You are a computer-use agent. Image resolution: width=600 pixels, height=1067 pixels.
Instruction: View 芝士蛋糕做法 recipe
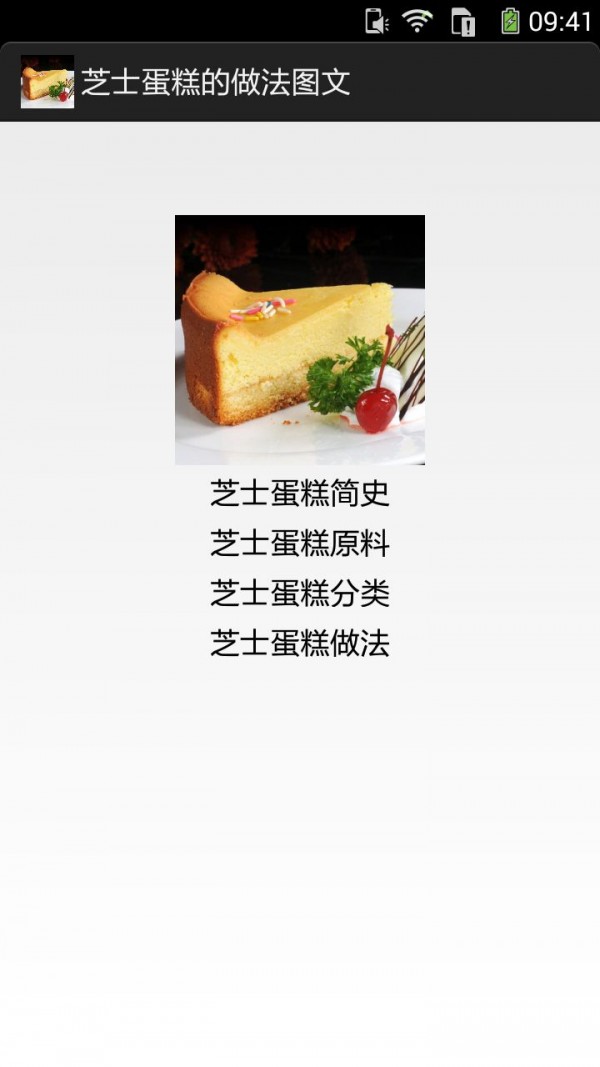tap(299, 643)
